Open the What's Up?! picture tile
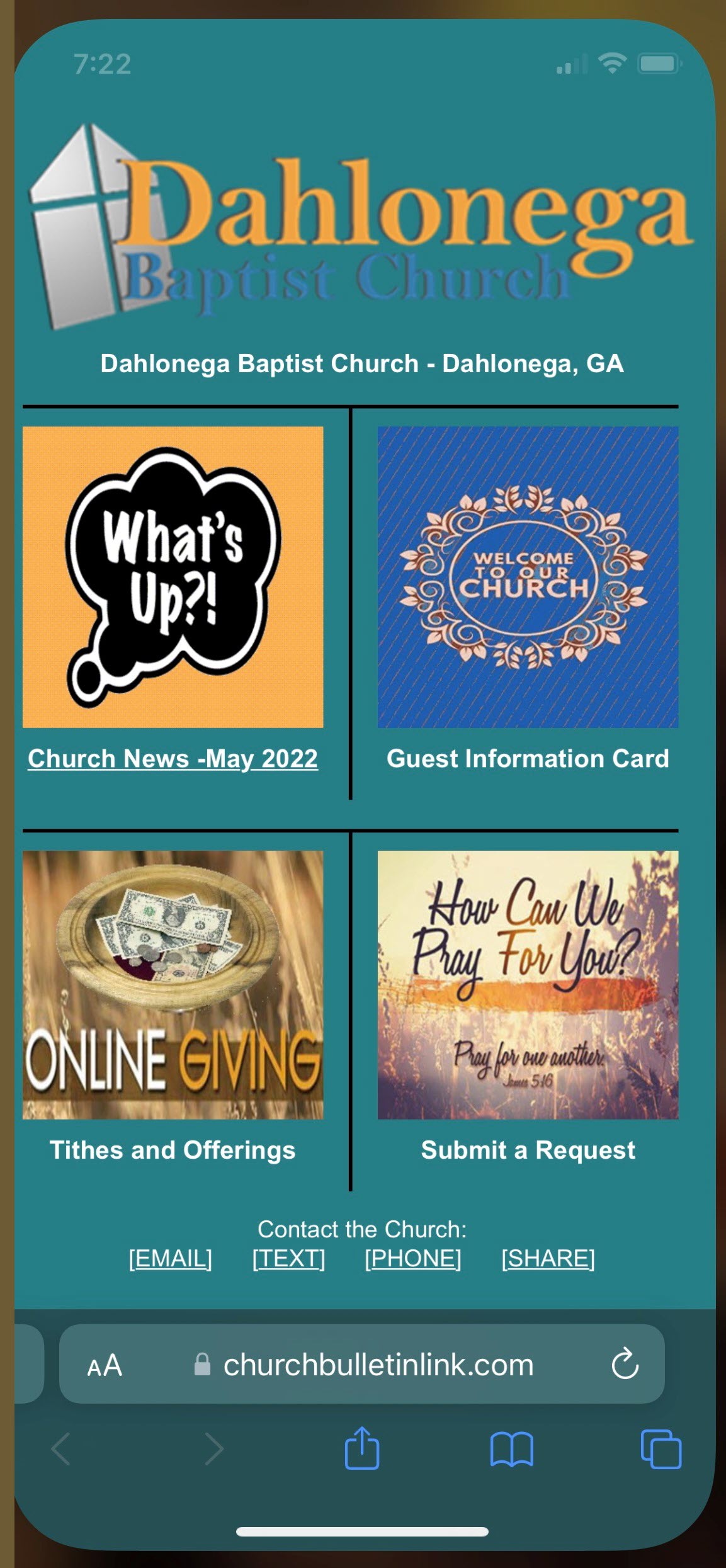The height and width of the screenshot is (1568, 726). click(x=173, y=577)
